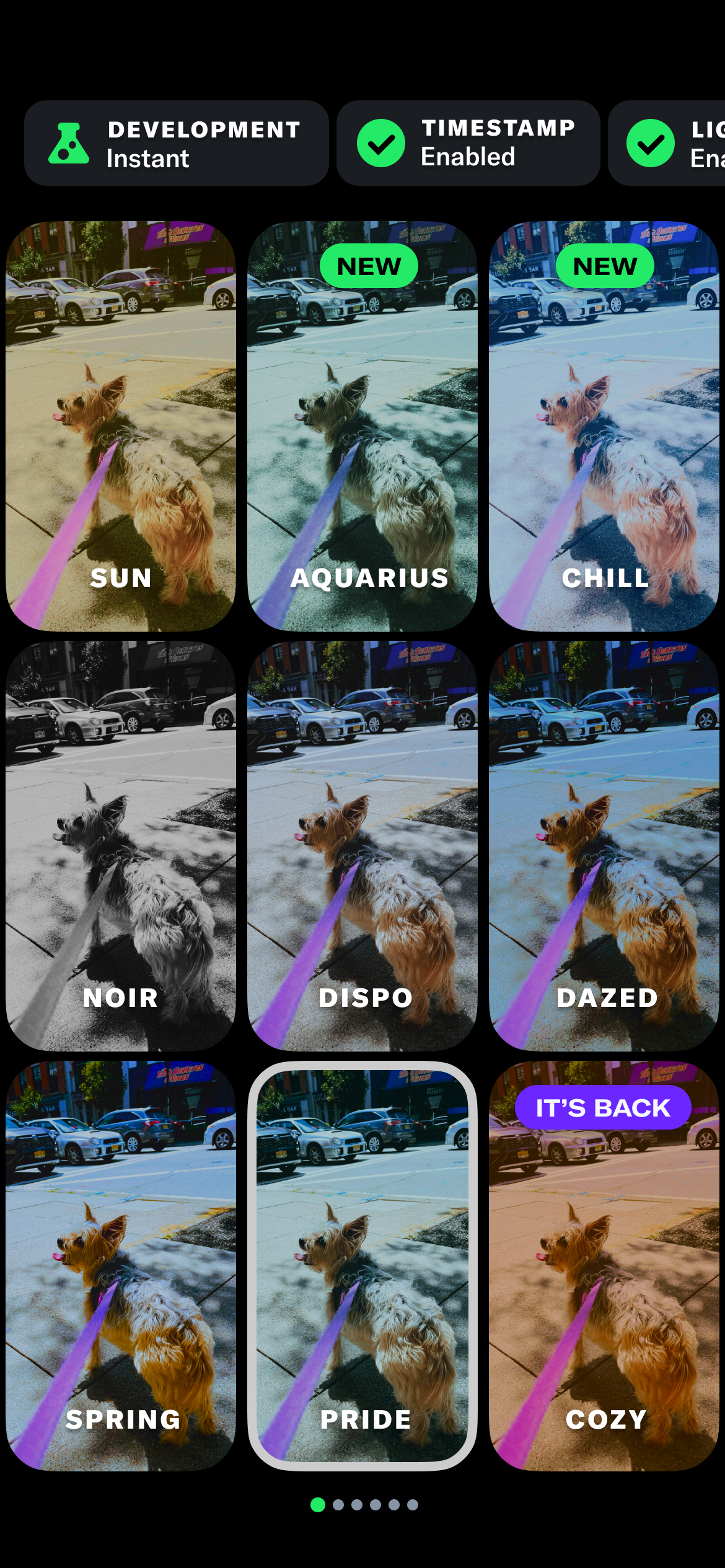Tap the highlighted Pride filter
Screen dimensions: 725x1568
point(362,1266)
